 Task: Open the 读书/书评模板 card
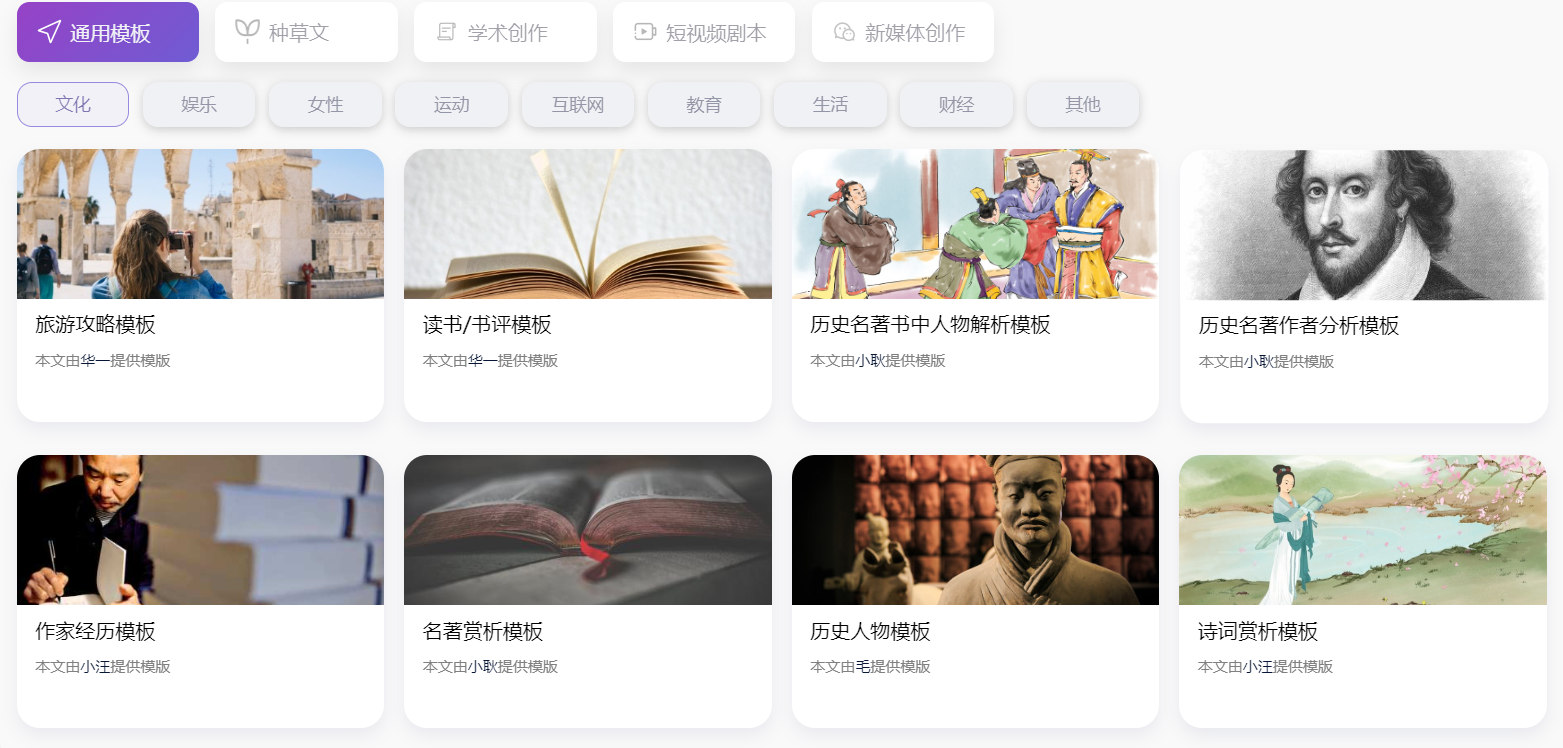click(x=587, y=285)
